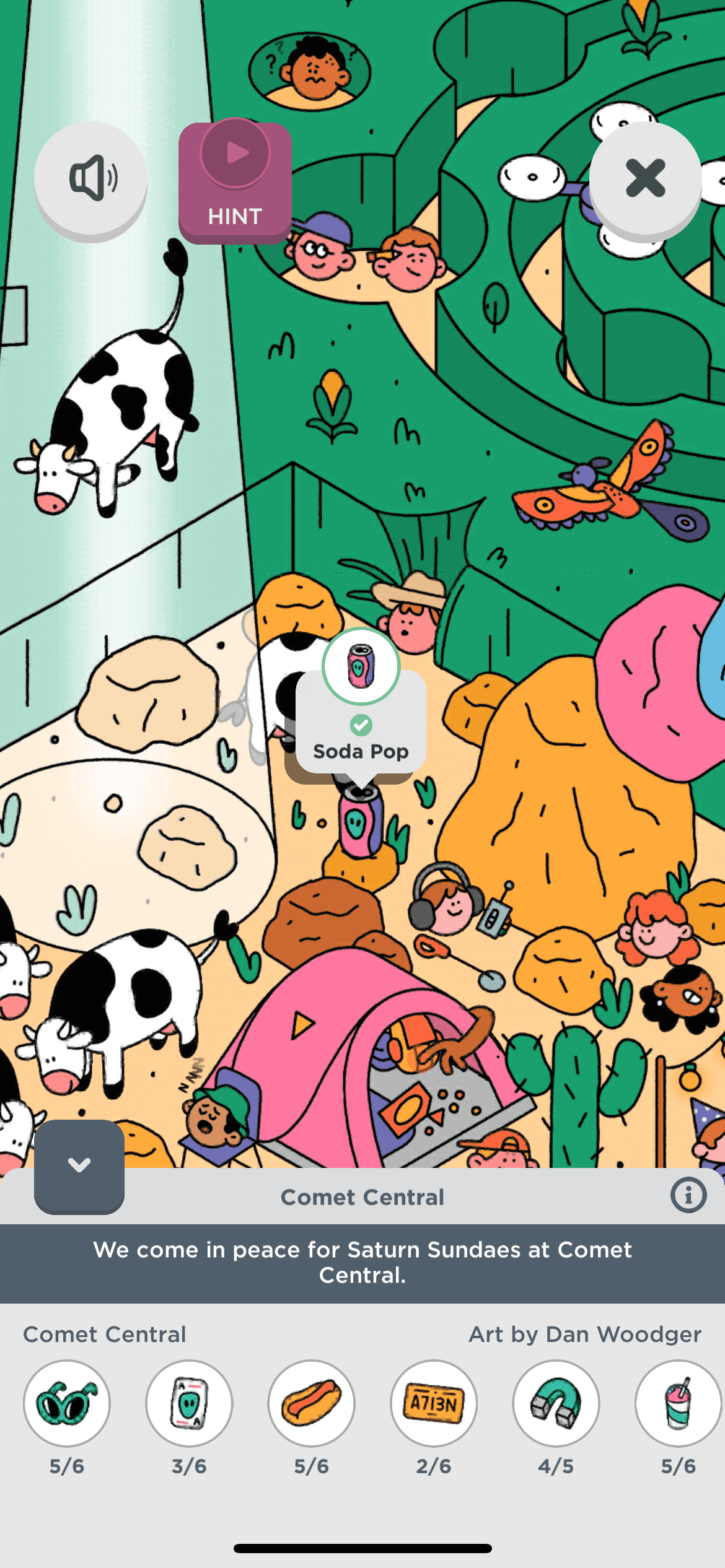
Task: Select the A7I3N license plate item
Action: (434, 1403)
